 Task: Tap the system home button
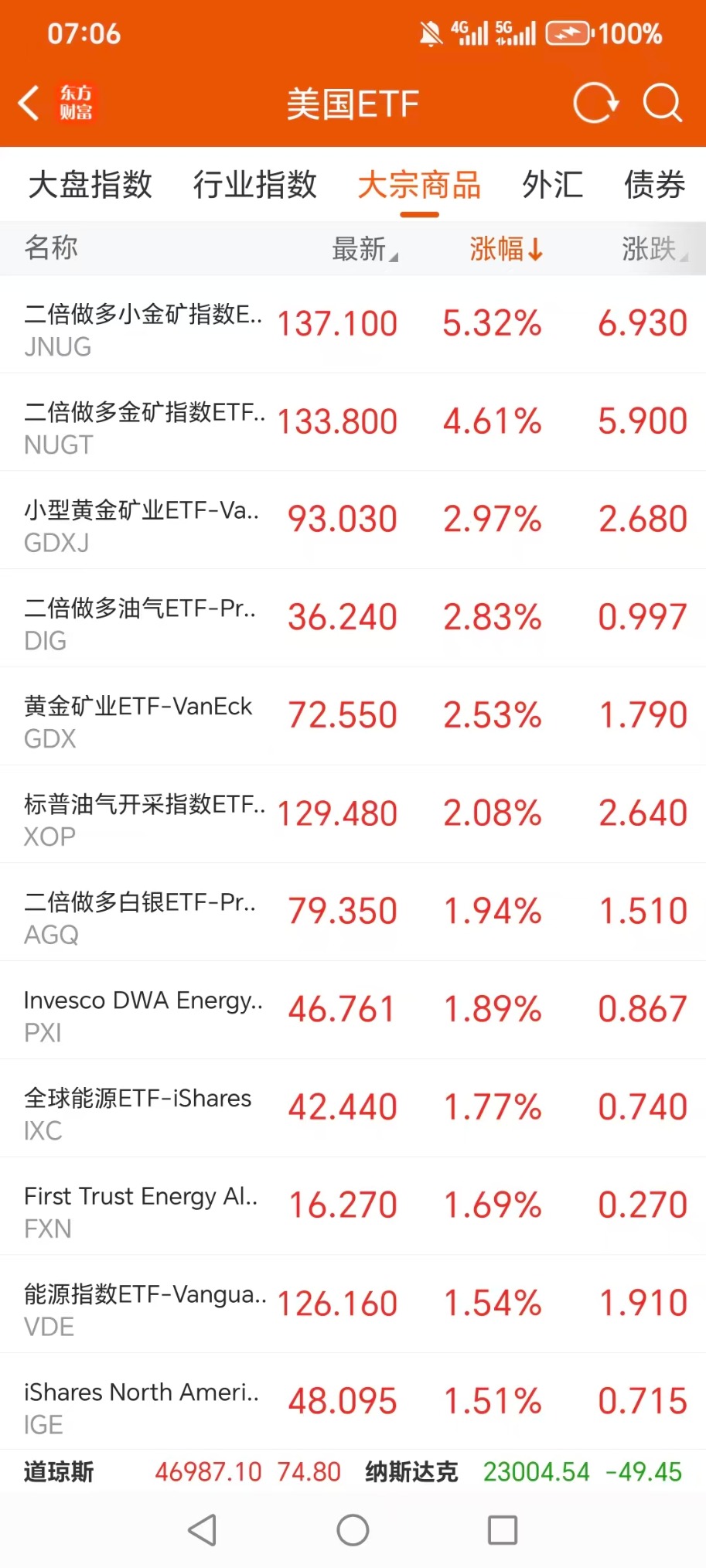pos(353,1529)
